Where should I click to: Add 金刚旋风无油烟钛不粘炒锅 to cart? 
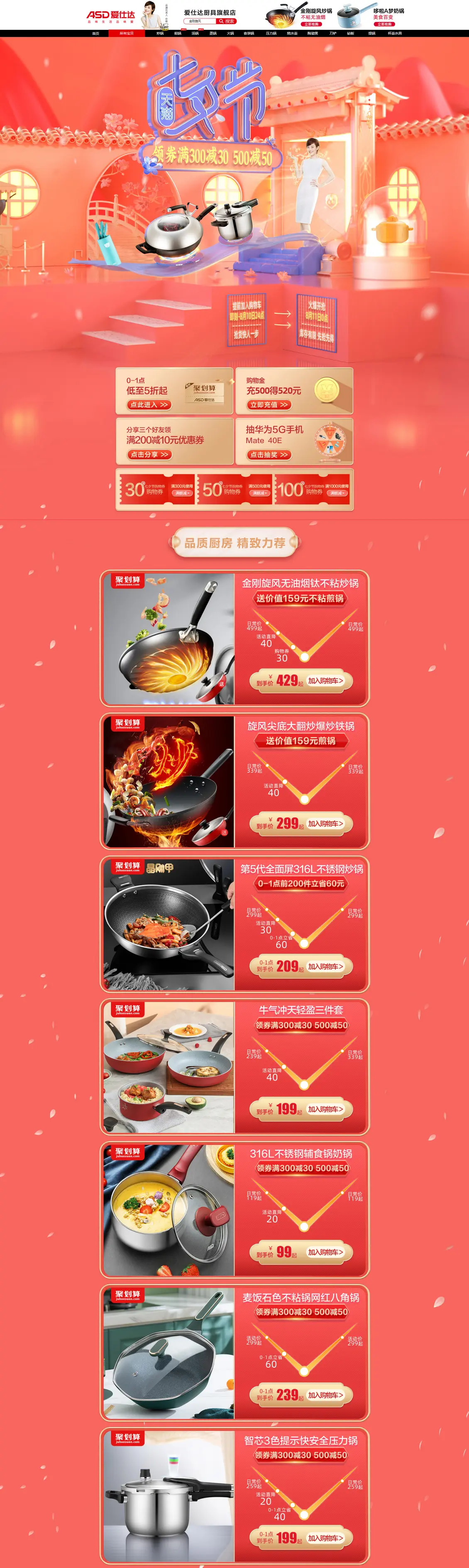coord(326,680)
